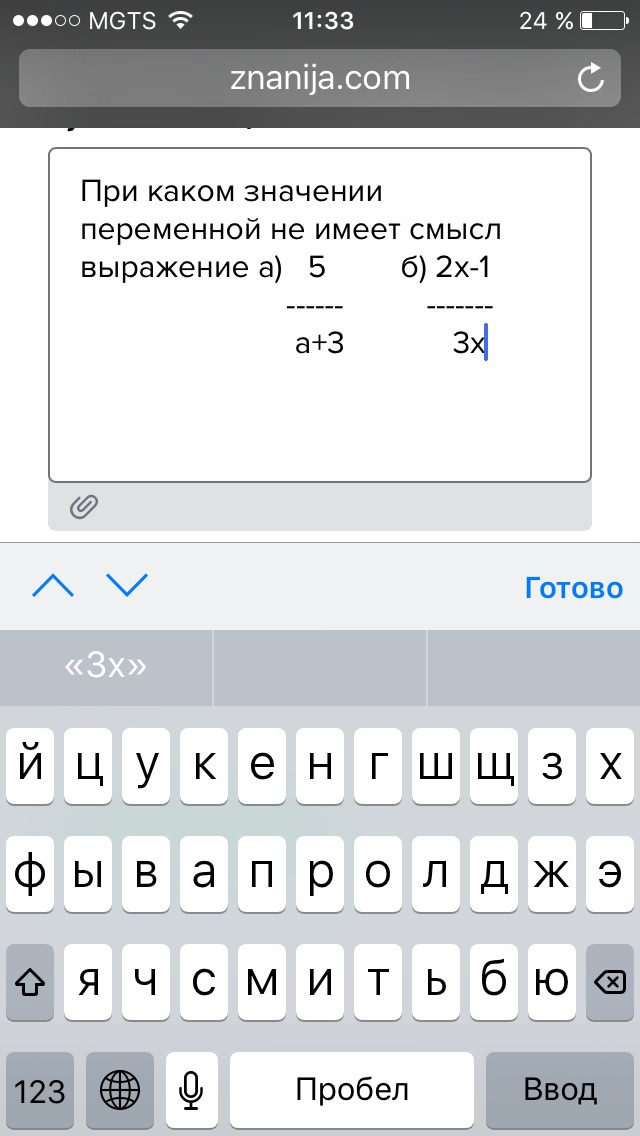
Task: Start dictation with the microphone key
Action: click(191, 1090)
